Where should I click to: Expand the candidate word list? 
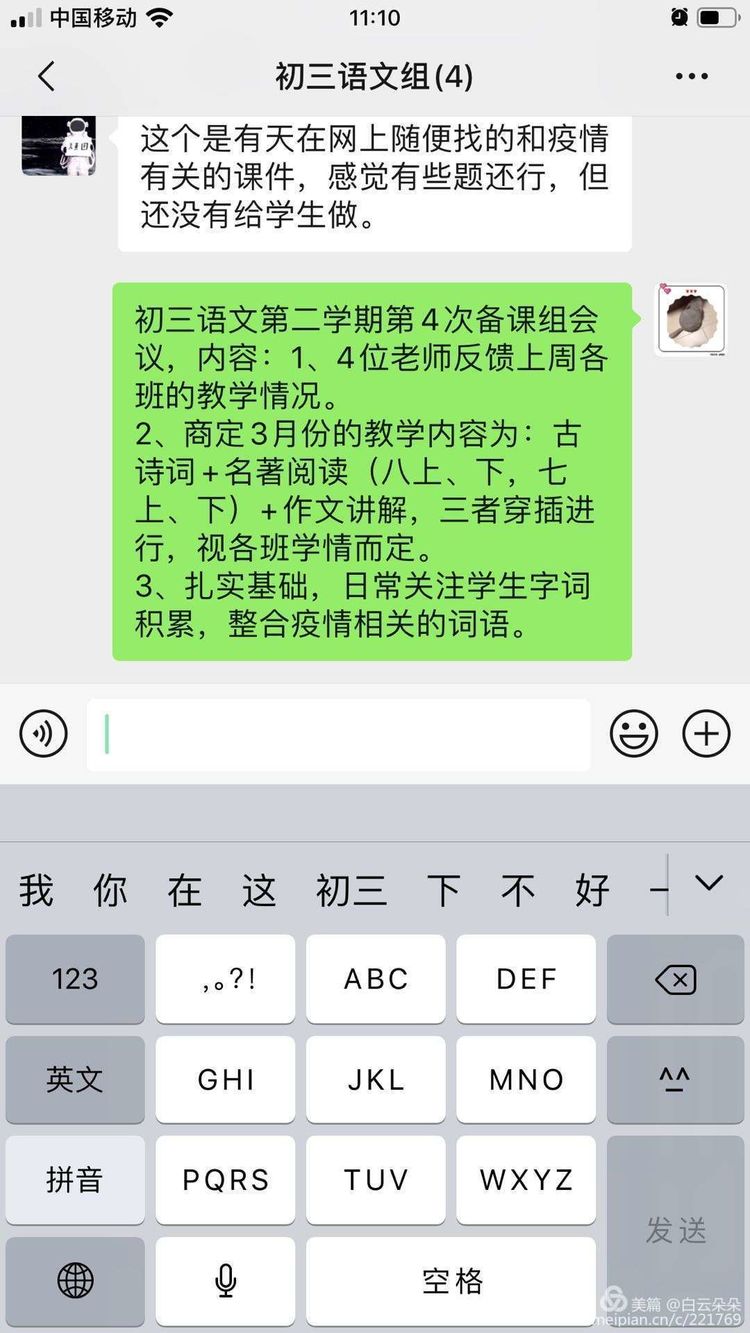(709, 884)
